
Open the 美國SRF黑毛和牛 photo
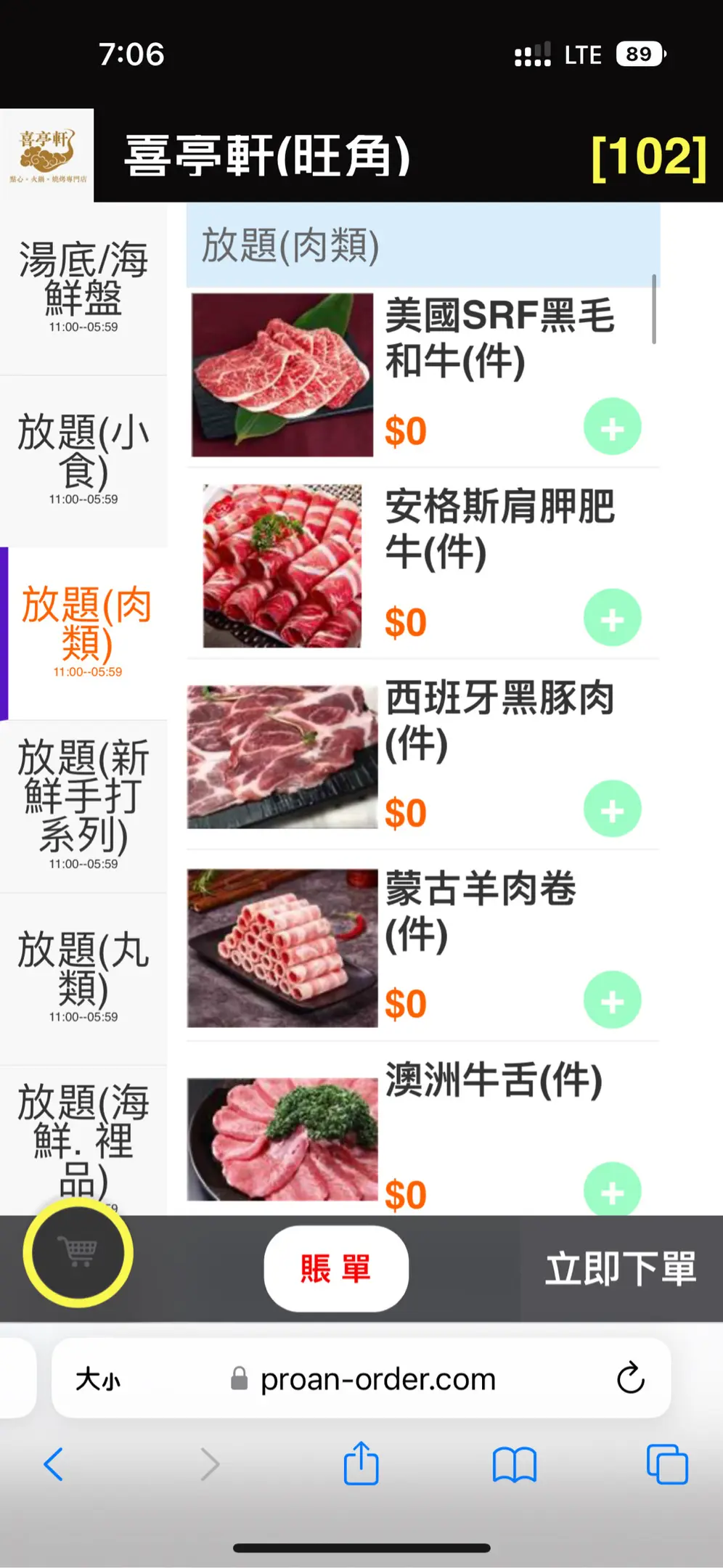[x=282, y=375]
